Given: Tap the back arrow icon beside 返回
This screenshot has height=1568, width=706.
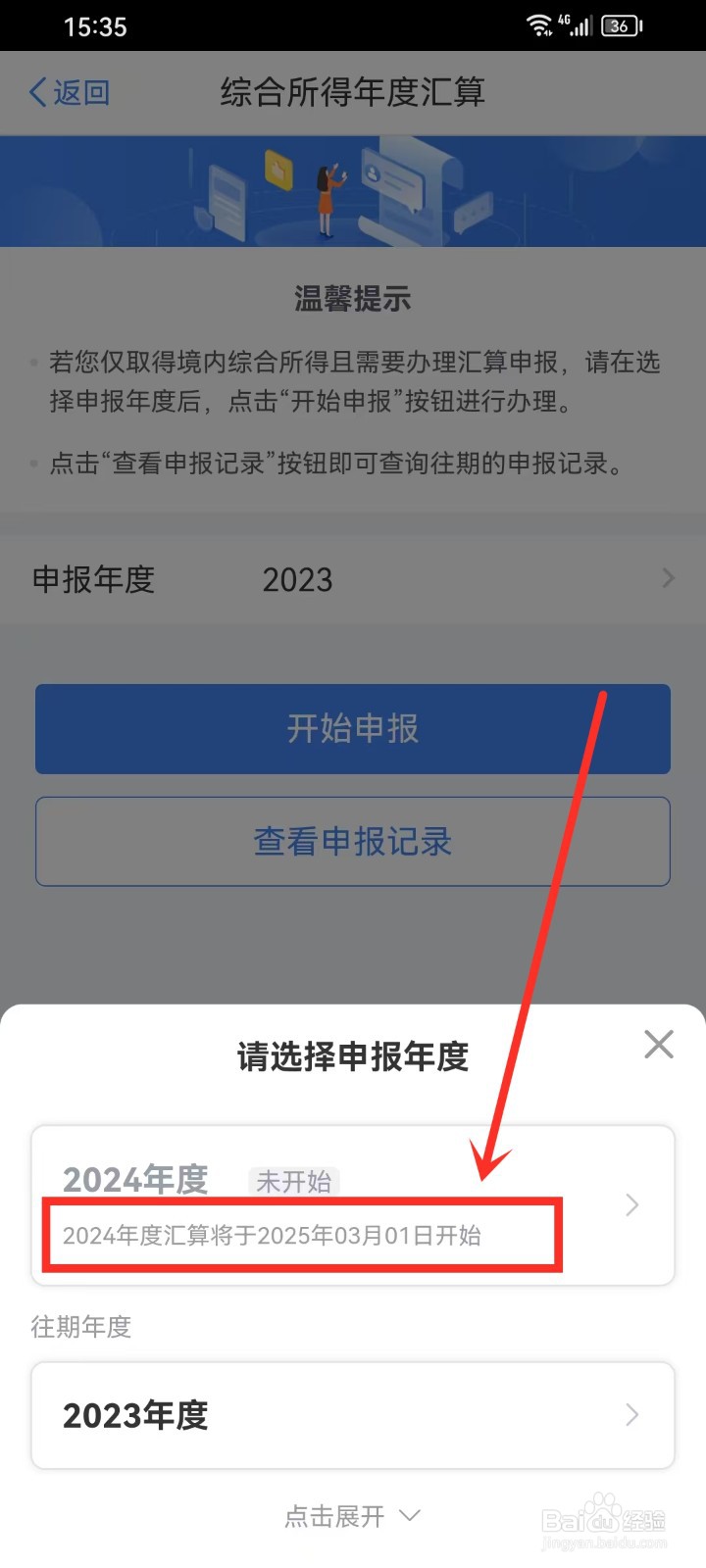Looking at the screenshot, I should 36,91.
